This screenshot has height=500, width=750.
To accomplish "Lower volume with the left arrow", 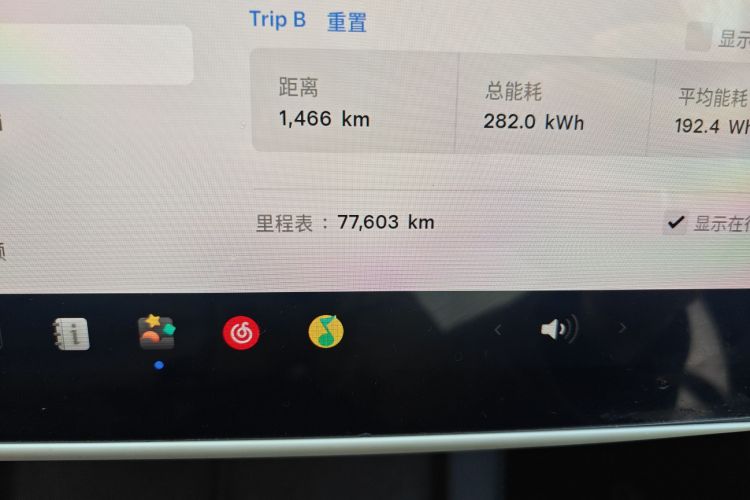I will pos(498,329).
